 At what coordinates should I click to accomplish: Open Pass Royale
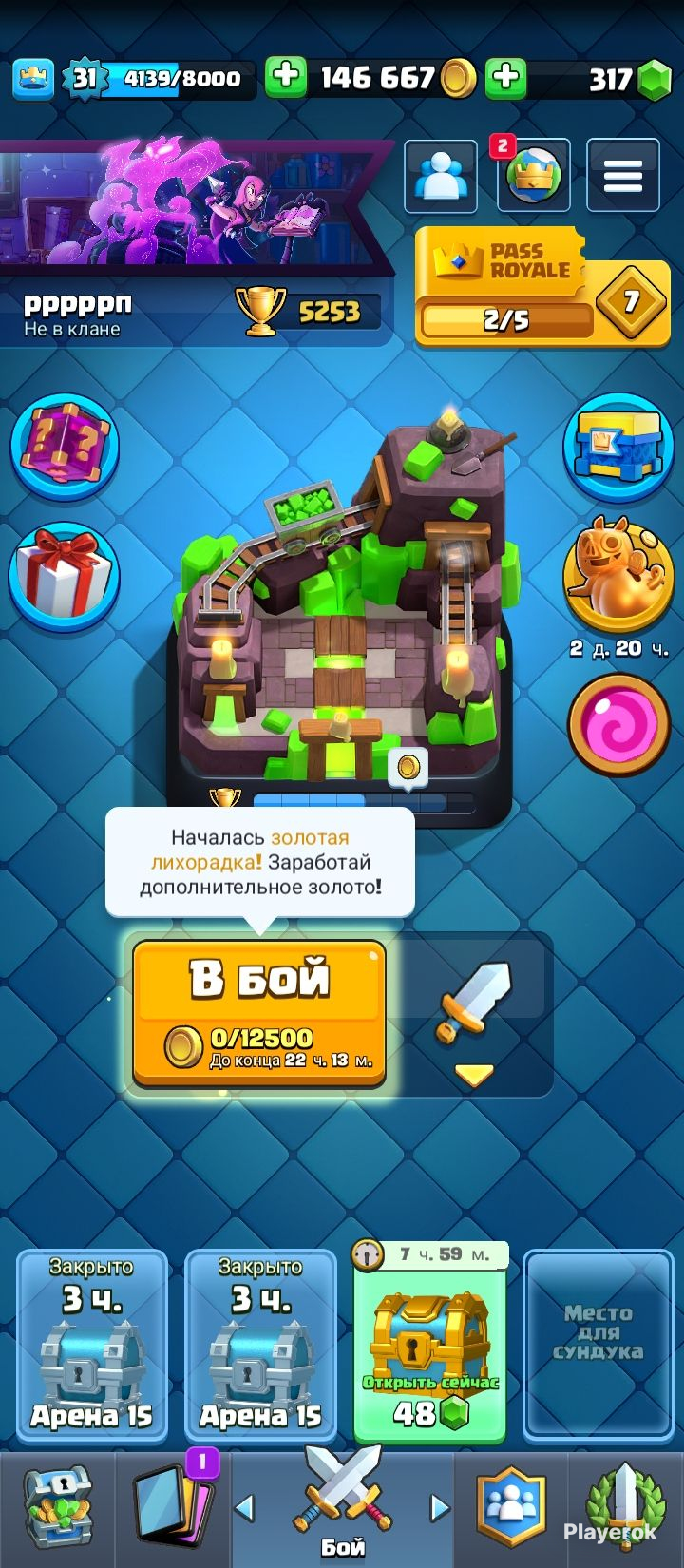542,286
